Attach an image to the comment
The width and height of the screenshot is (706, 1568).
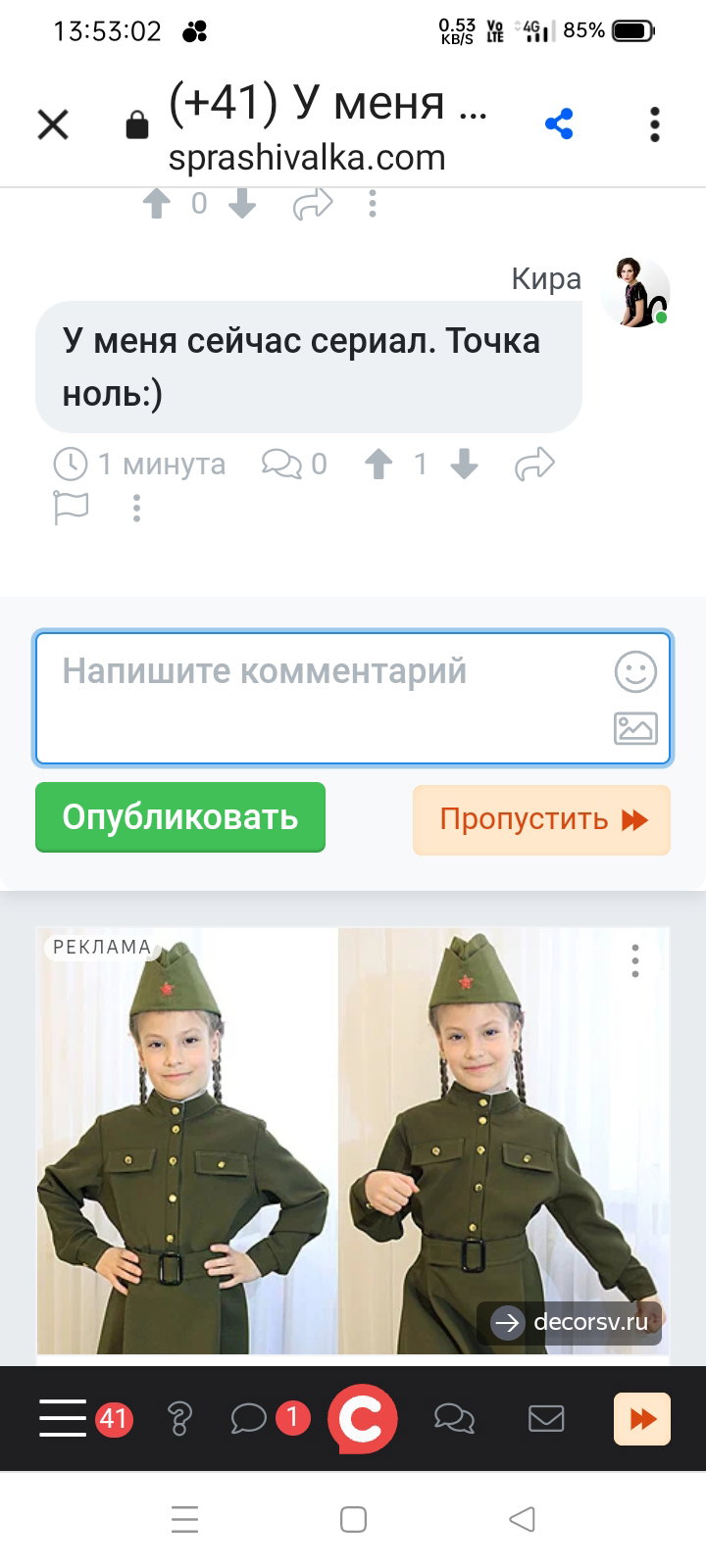(635, 728)
